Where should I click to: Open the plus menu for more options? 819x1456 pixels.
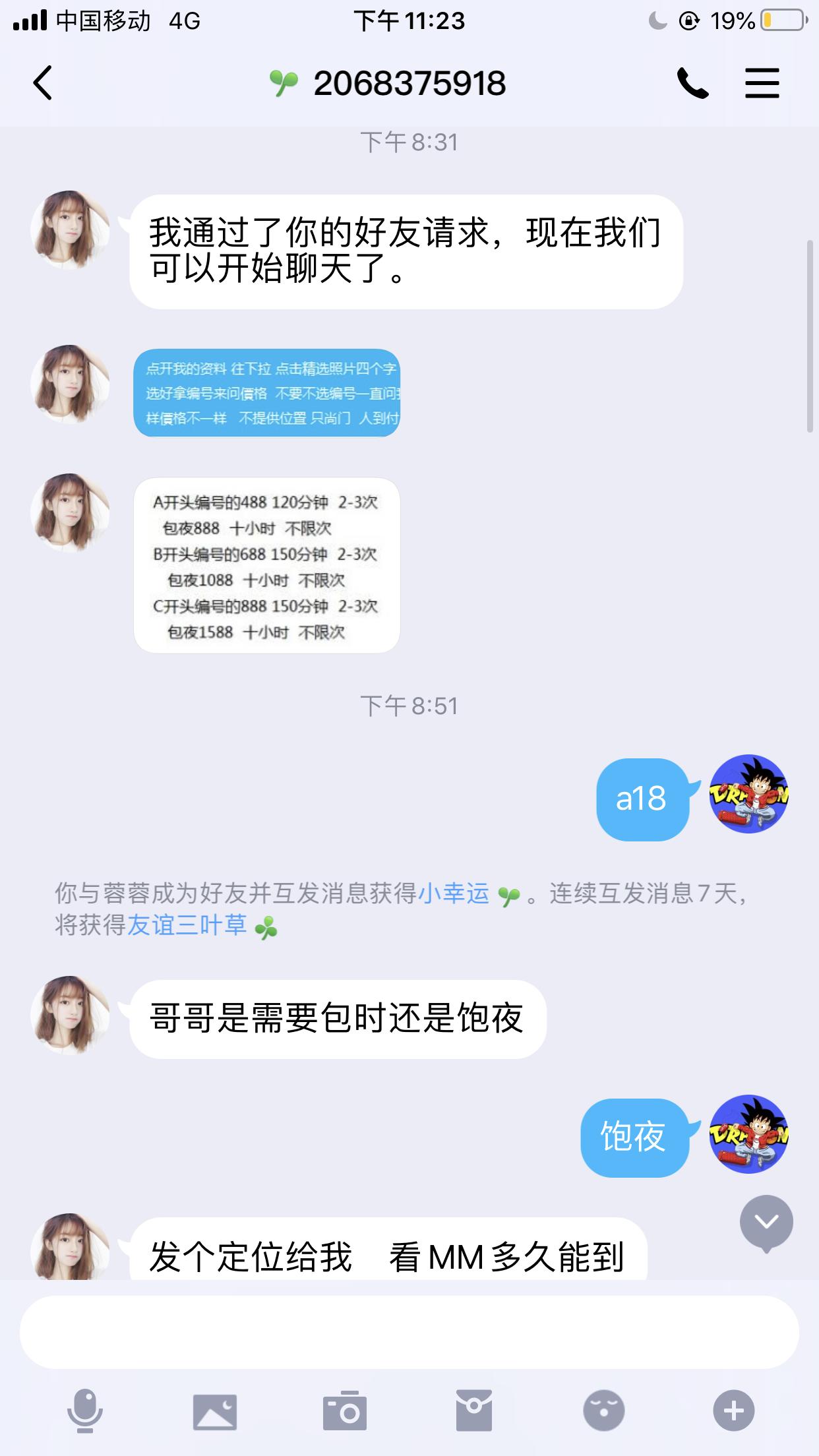point(733,1410)
